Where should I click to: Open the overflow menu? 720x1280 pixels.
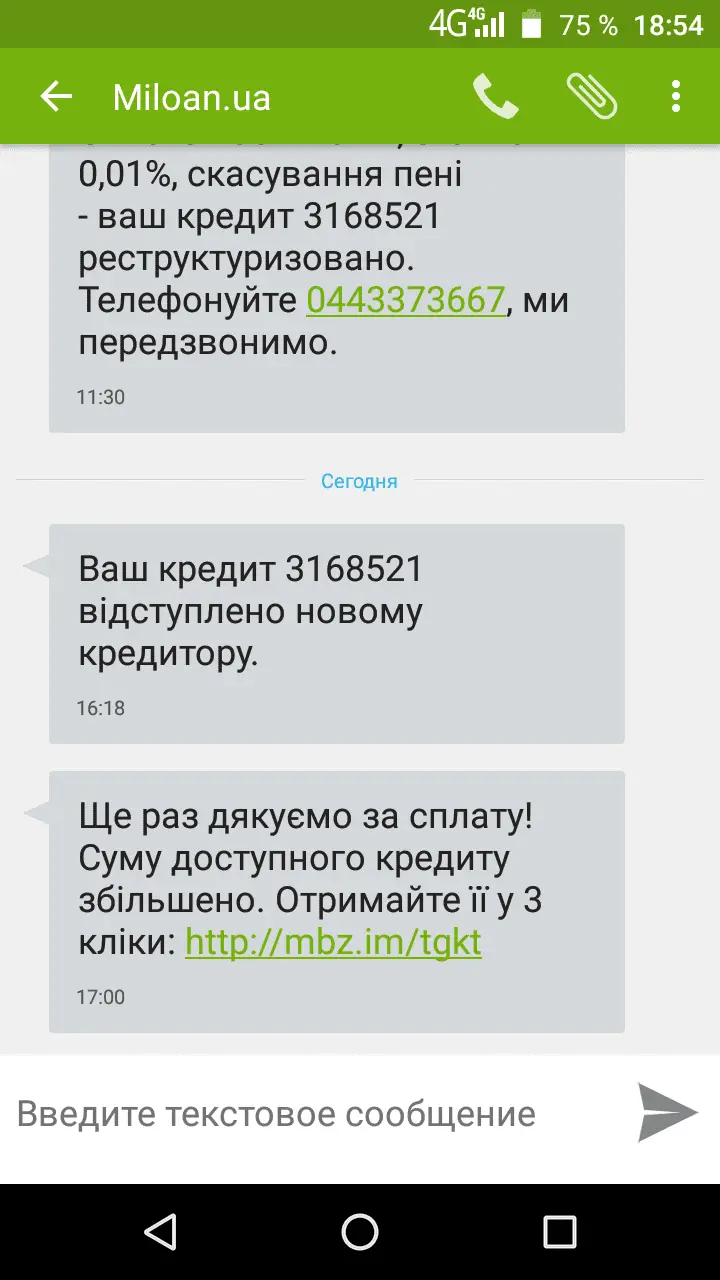point(676,97)
